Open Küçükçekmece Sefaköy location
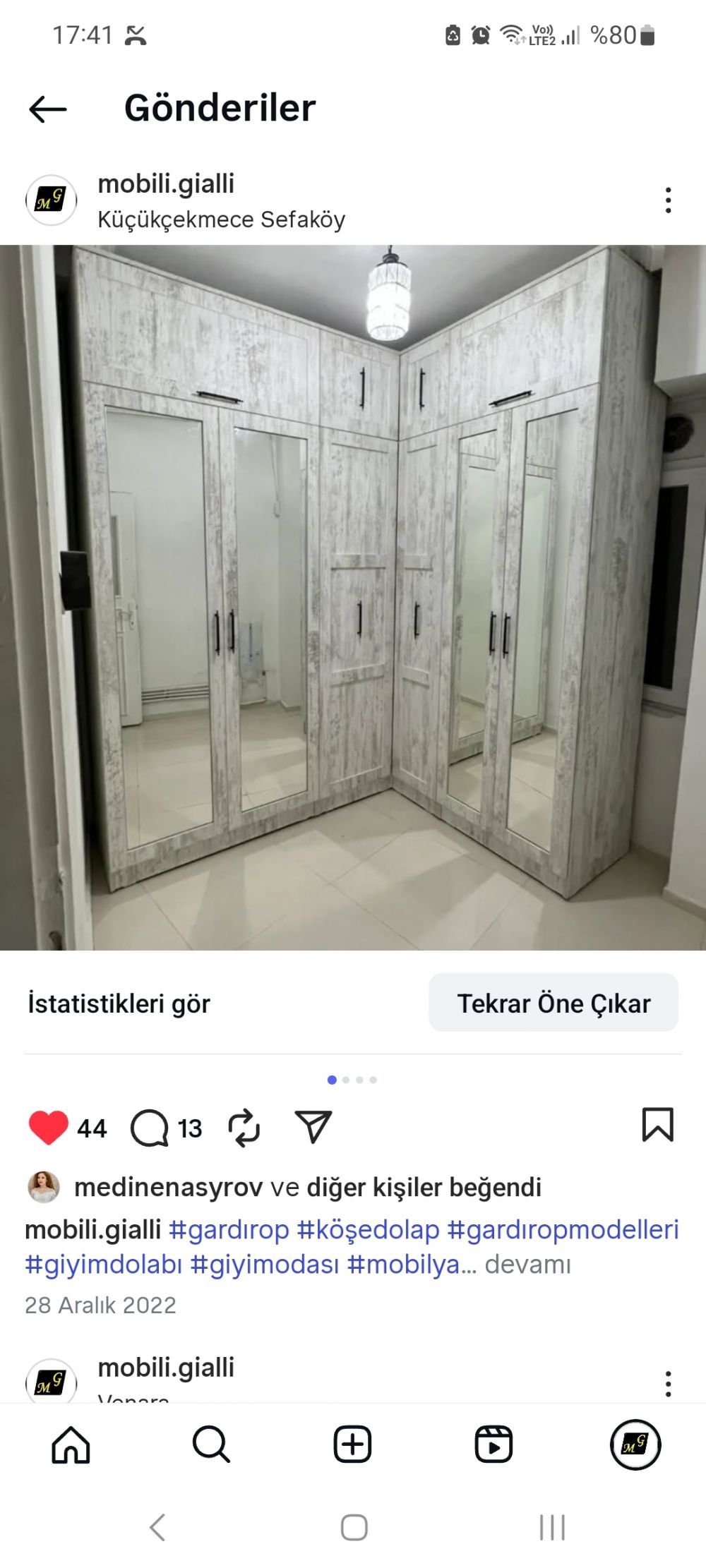The height and width of the screenshot is (1568, 706). pyautogui.click(x=221, y=219)
